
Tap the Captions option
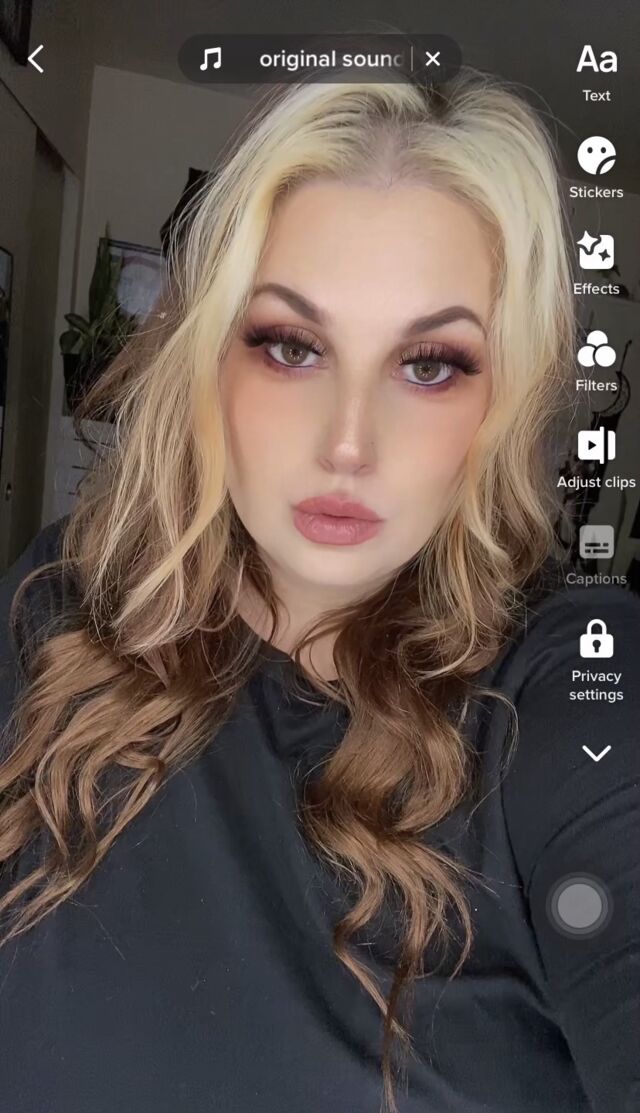pyautogui.click(x=596, y=553)
